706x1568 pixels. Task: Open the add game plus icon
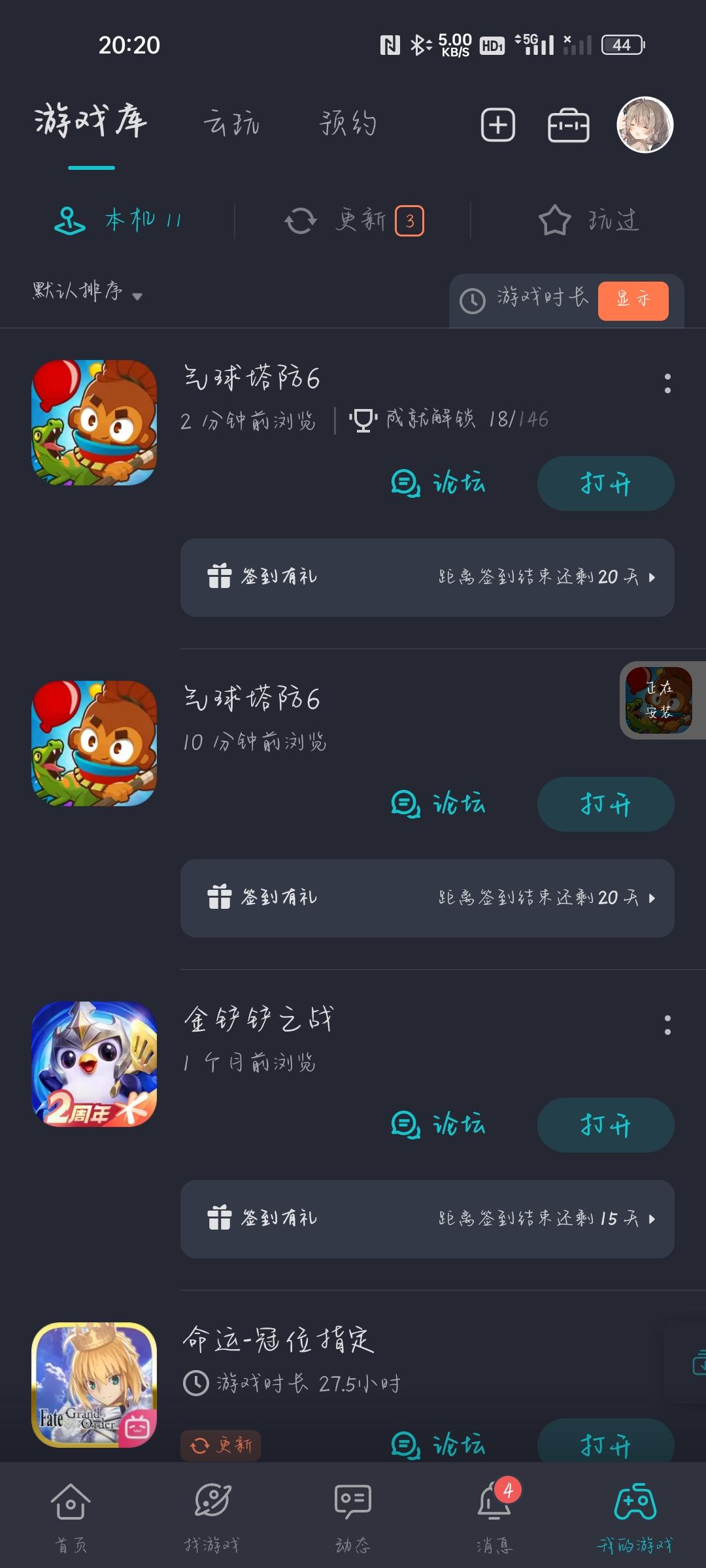pos(498,124)
